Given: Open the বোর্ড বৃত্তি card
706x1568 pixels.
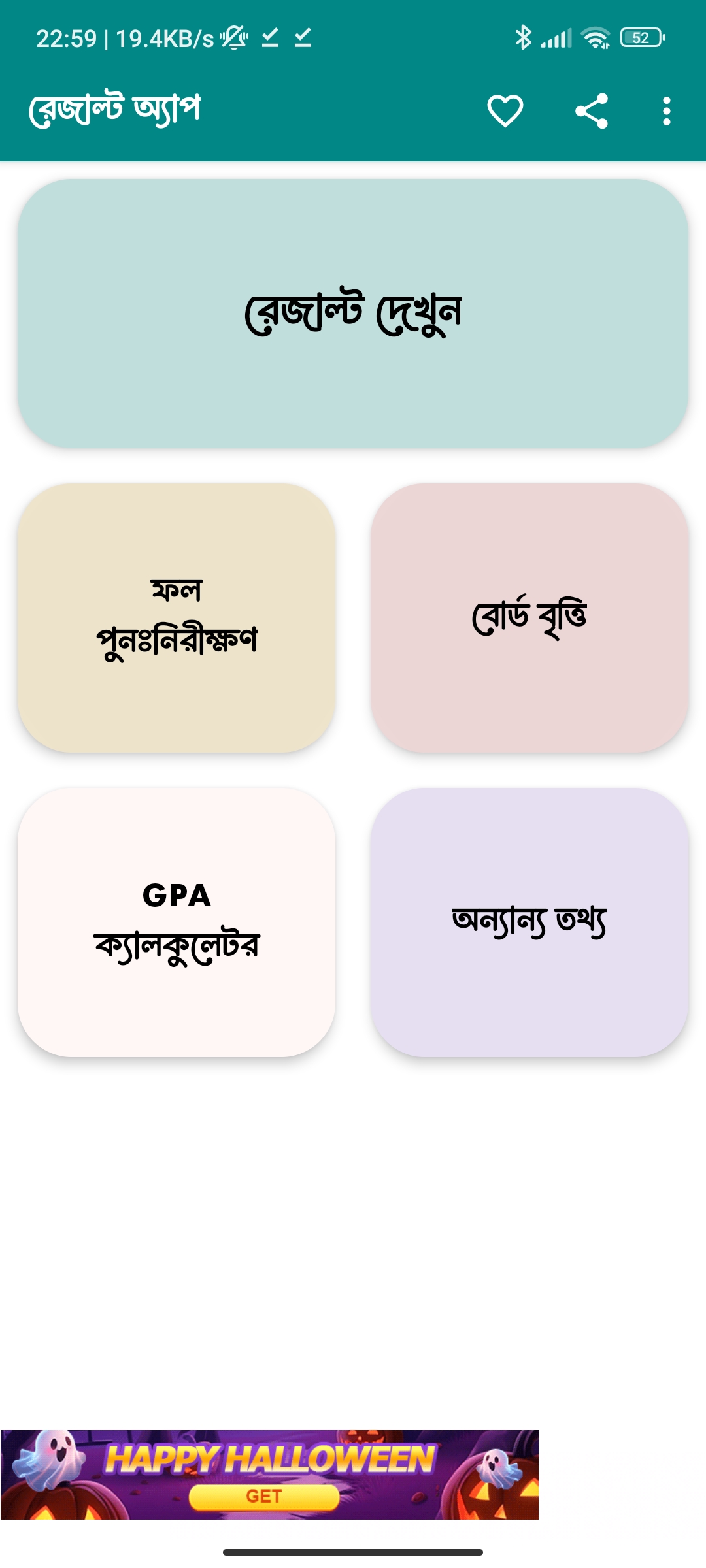Looking at the screenshot, I should pyautogui.click(x=529, y=618).
